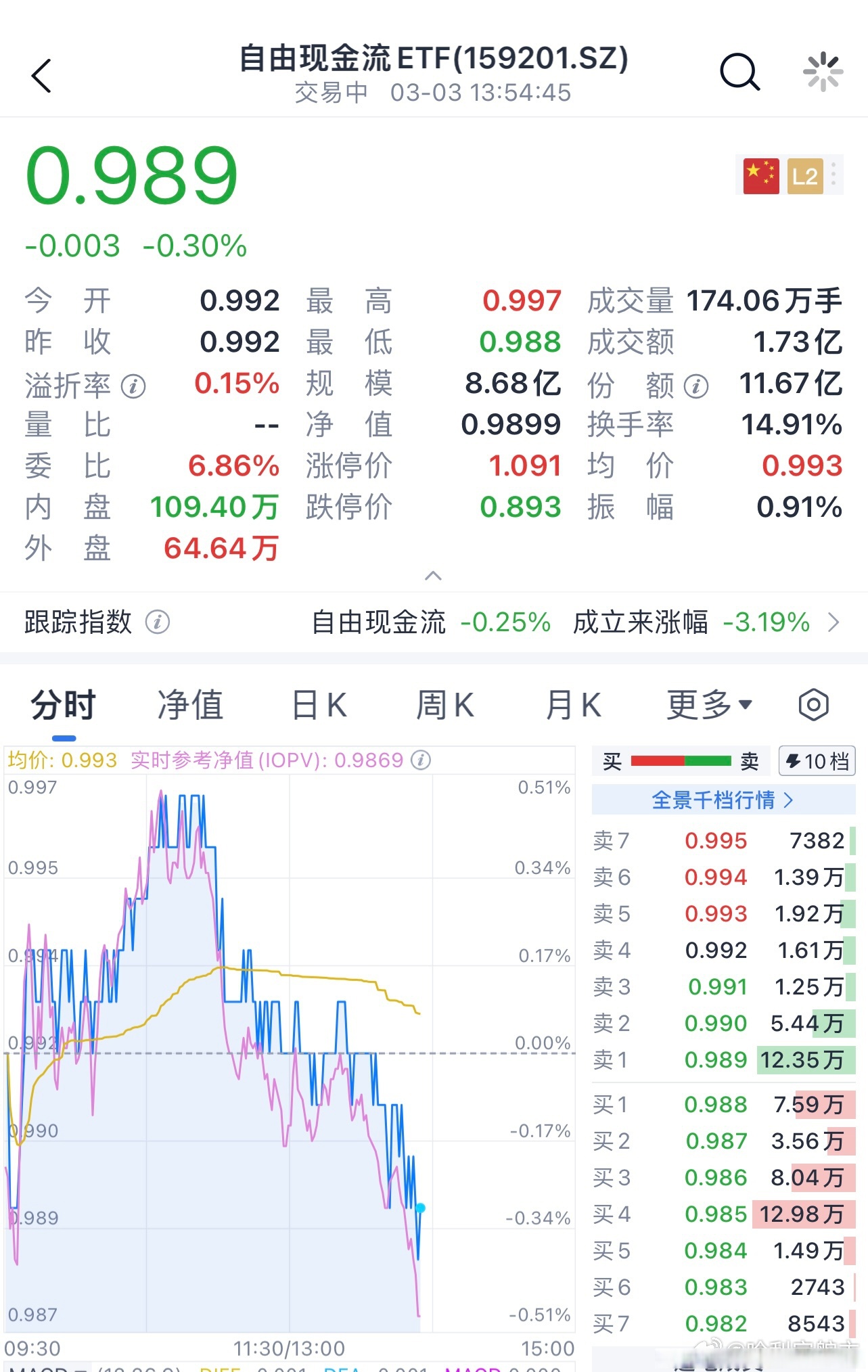Collapse the quote details with the chevron
The height and width of the screenshot is (1372, 868).
(x=434, y=576)
